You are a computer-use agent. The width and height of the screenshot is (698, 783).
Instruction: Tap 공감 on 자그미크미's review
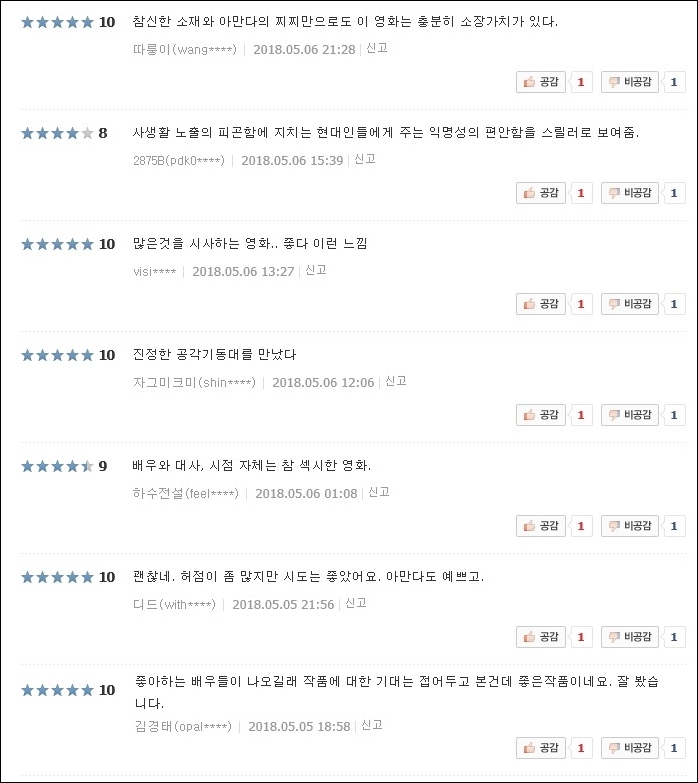coord(541,415)
